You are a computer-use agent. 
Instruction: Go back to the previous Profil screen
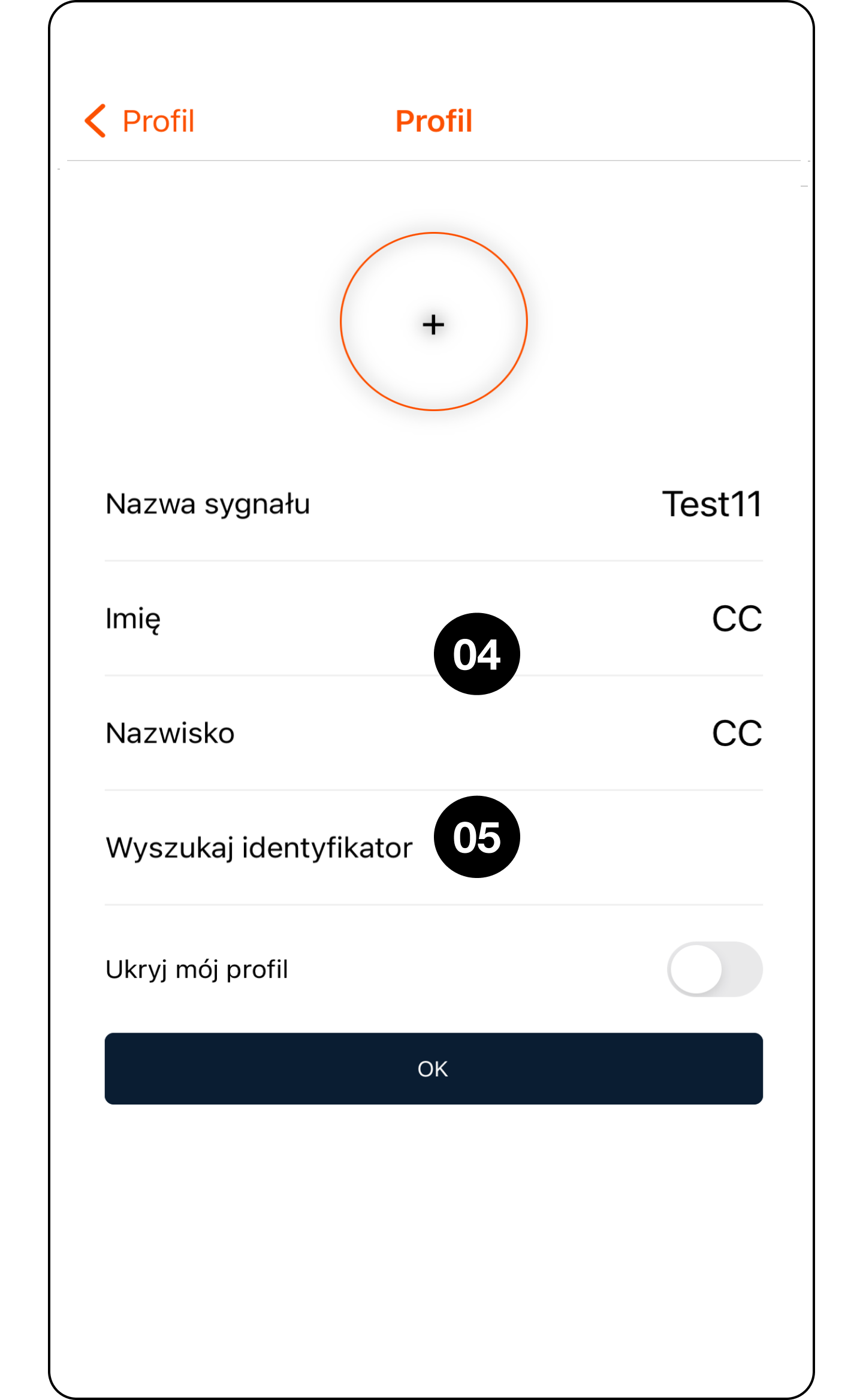pyautogui.click(x=140, y=121)
